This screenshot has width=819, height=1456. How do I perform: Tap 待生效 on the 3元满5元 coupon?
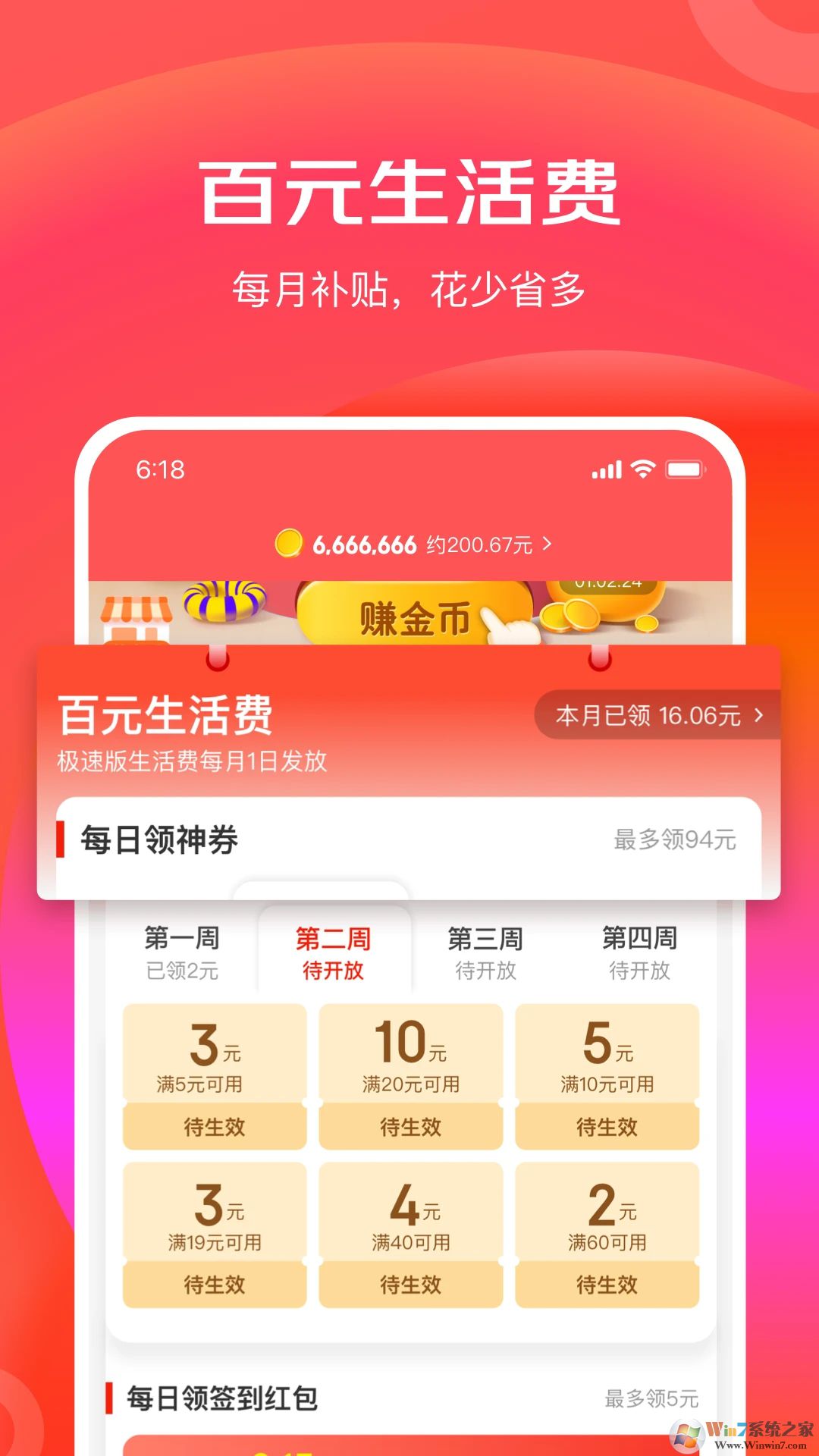click(214, 1128)
